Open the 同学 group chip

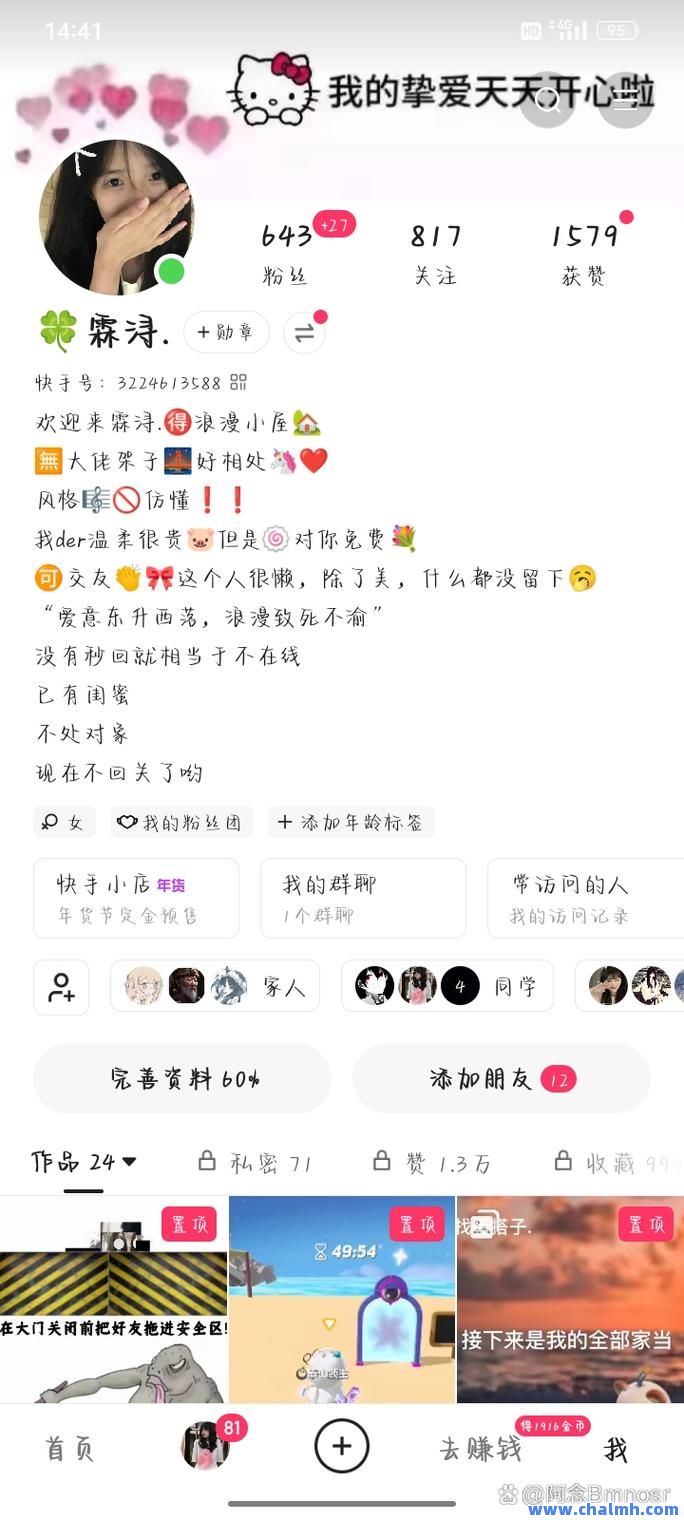coord(447,987)
